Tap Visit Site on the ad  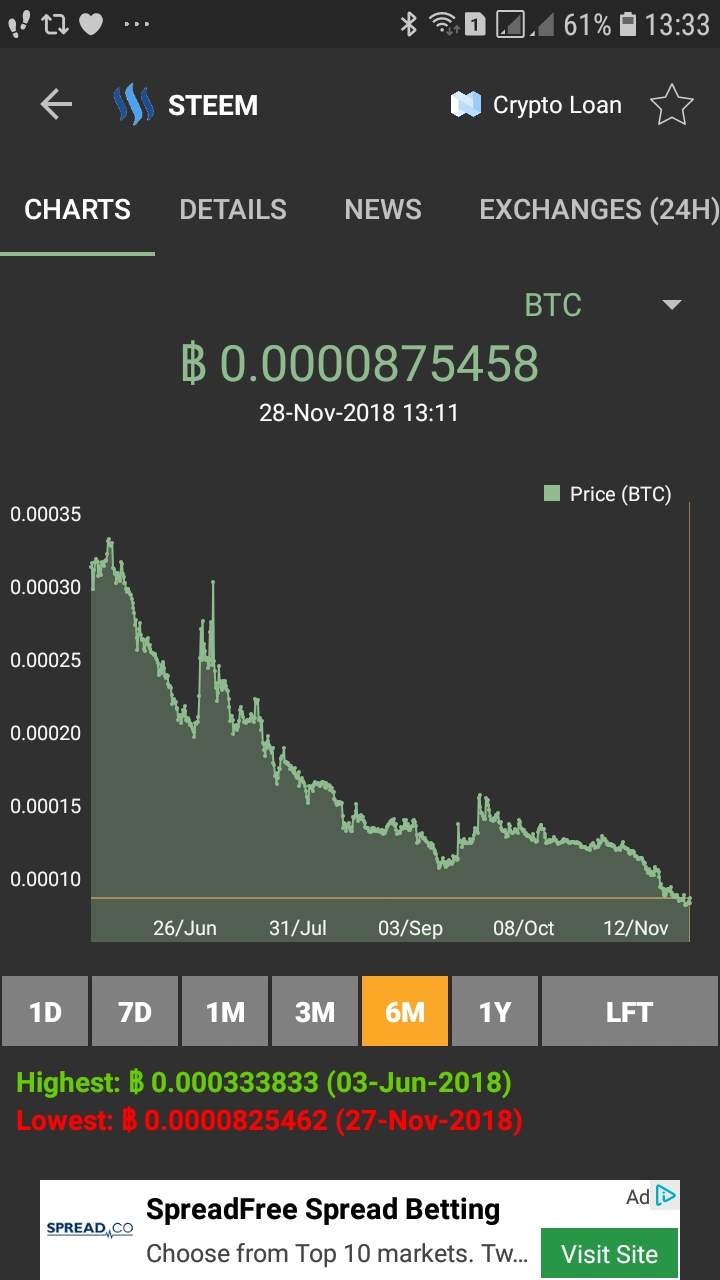coord(609,1254)
